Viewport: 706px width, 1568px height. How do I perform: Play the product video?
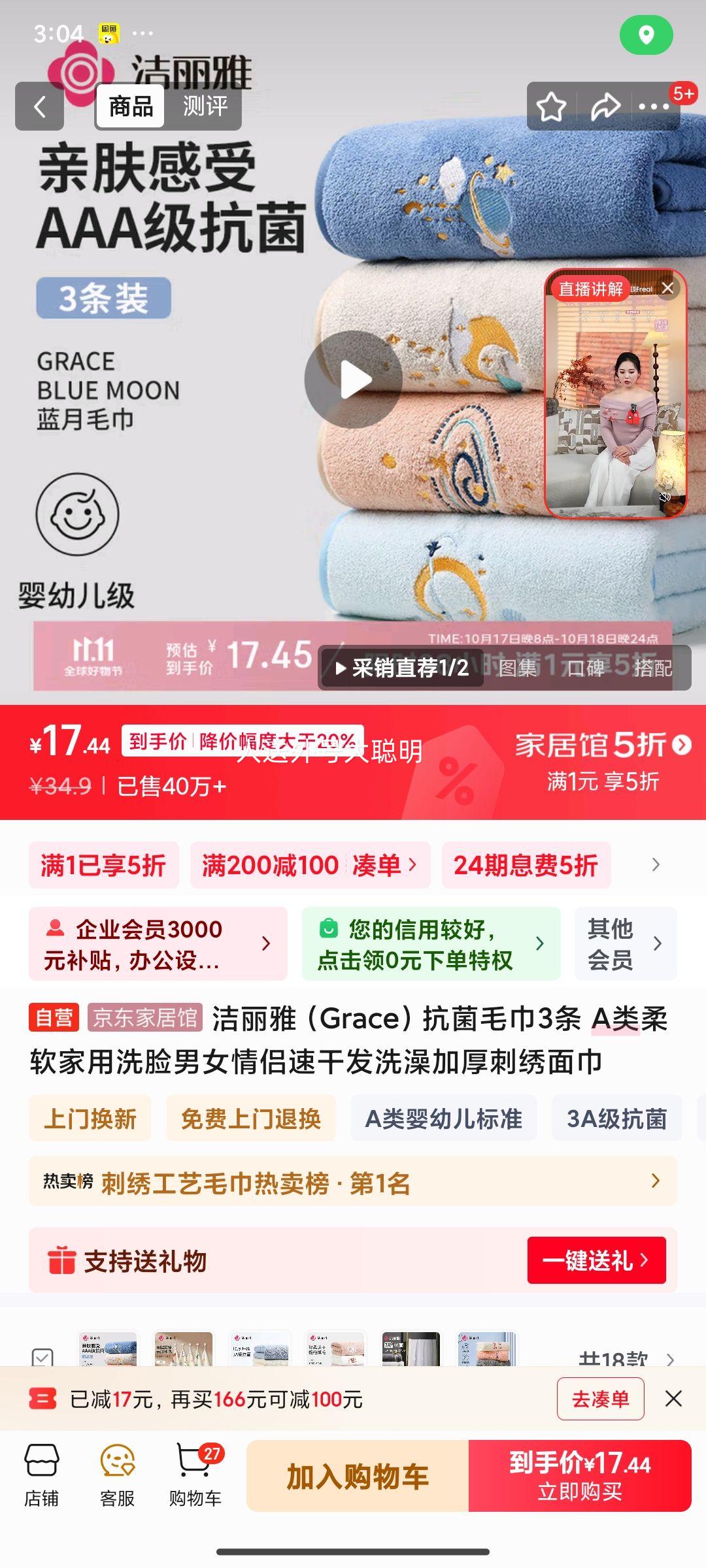tap(354, 380)
